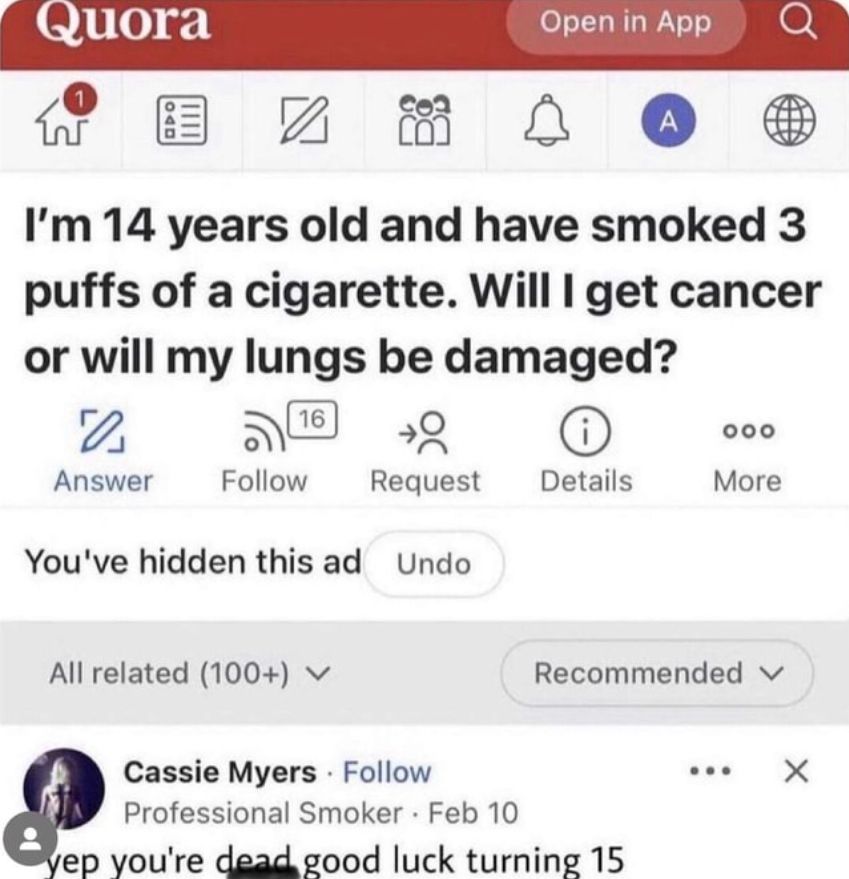The image size is (849, 879).
Task: Change the Recommended sort order
Action: tap(656, 674)
